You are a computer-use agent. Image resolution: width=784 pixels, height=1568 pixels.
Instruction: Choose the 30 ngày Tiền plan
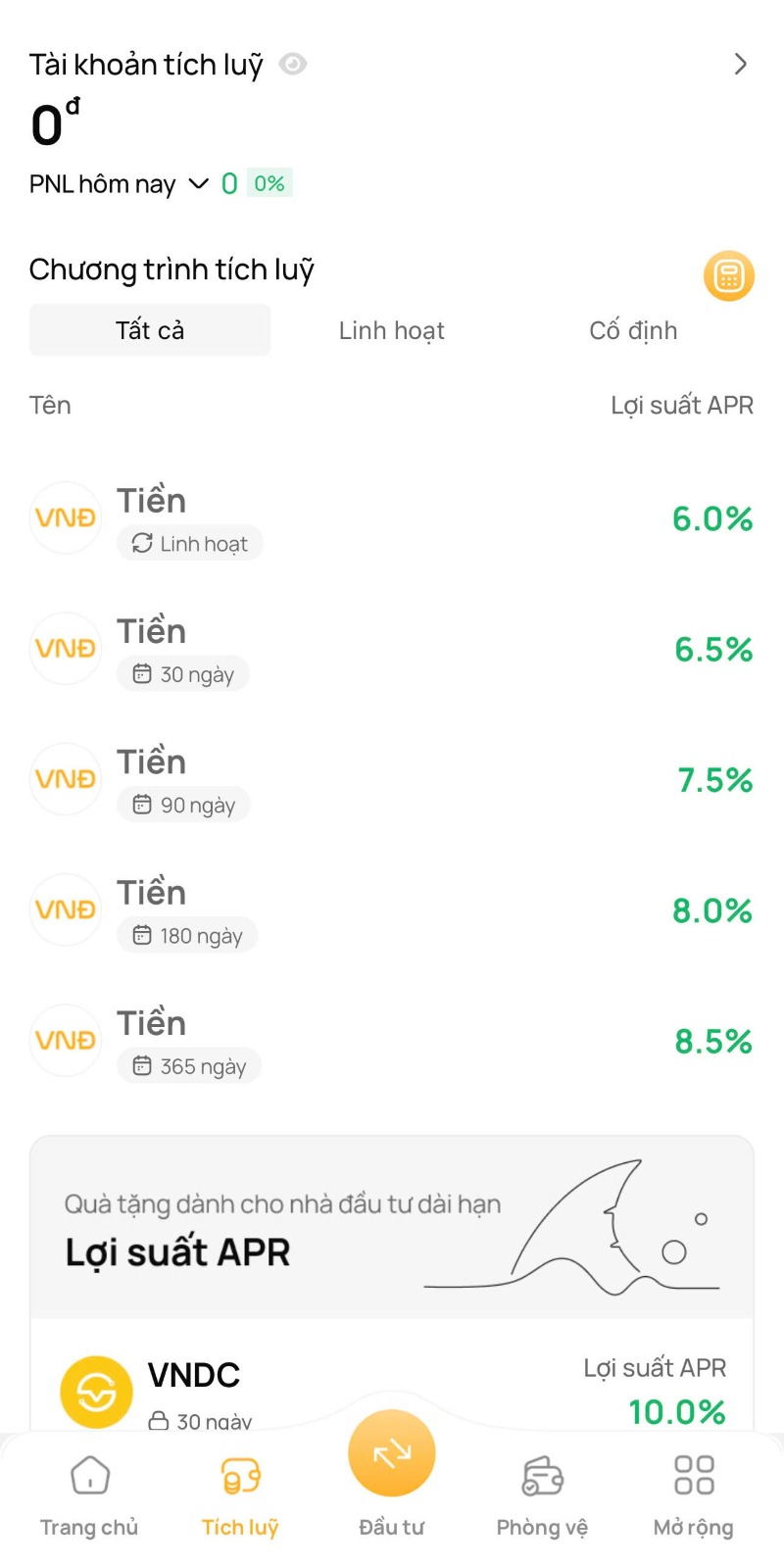click(x=392, y=650)
